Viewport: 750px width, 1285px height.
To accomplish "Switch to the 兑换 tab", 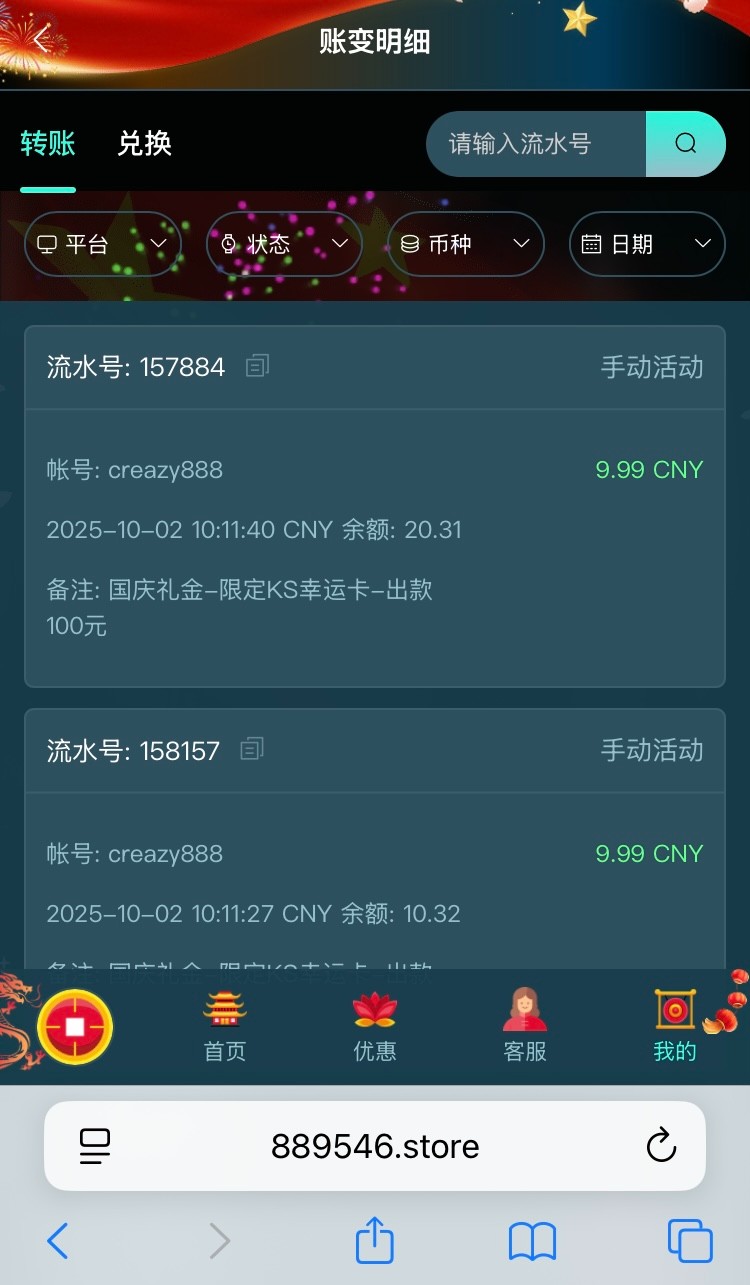I will (x=144, y=144).
